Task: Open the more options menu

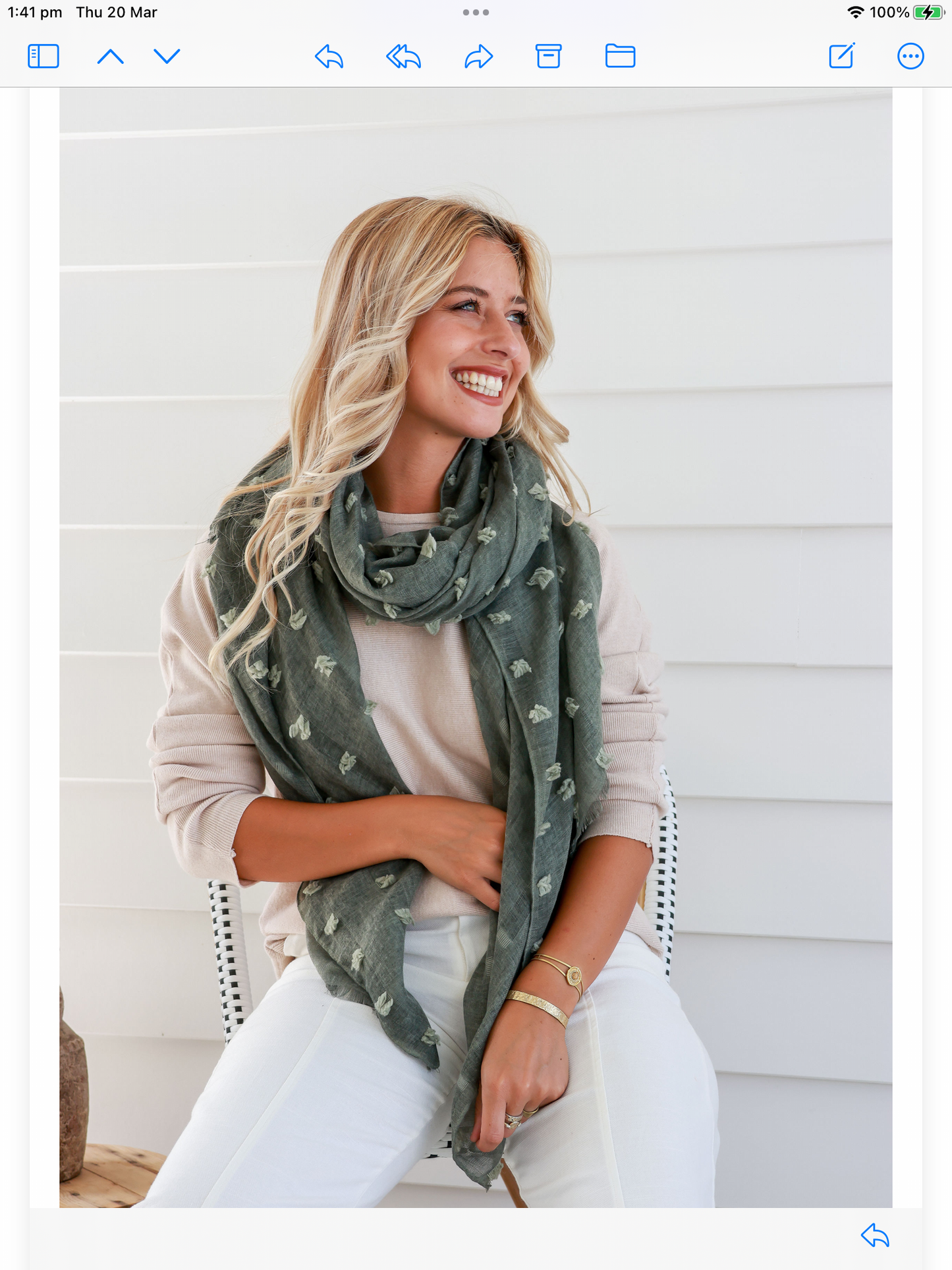Action: [910, 57]
